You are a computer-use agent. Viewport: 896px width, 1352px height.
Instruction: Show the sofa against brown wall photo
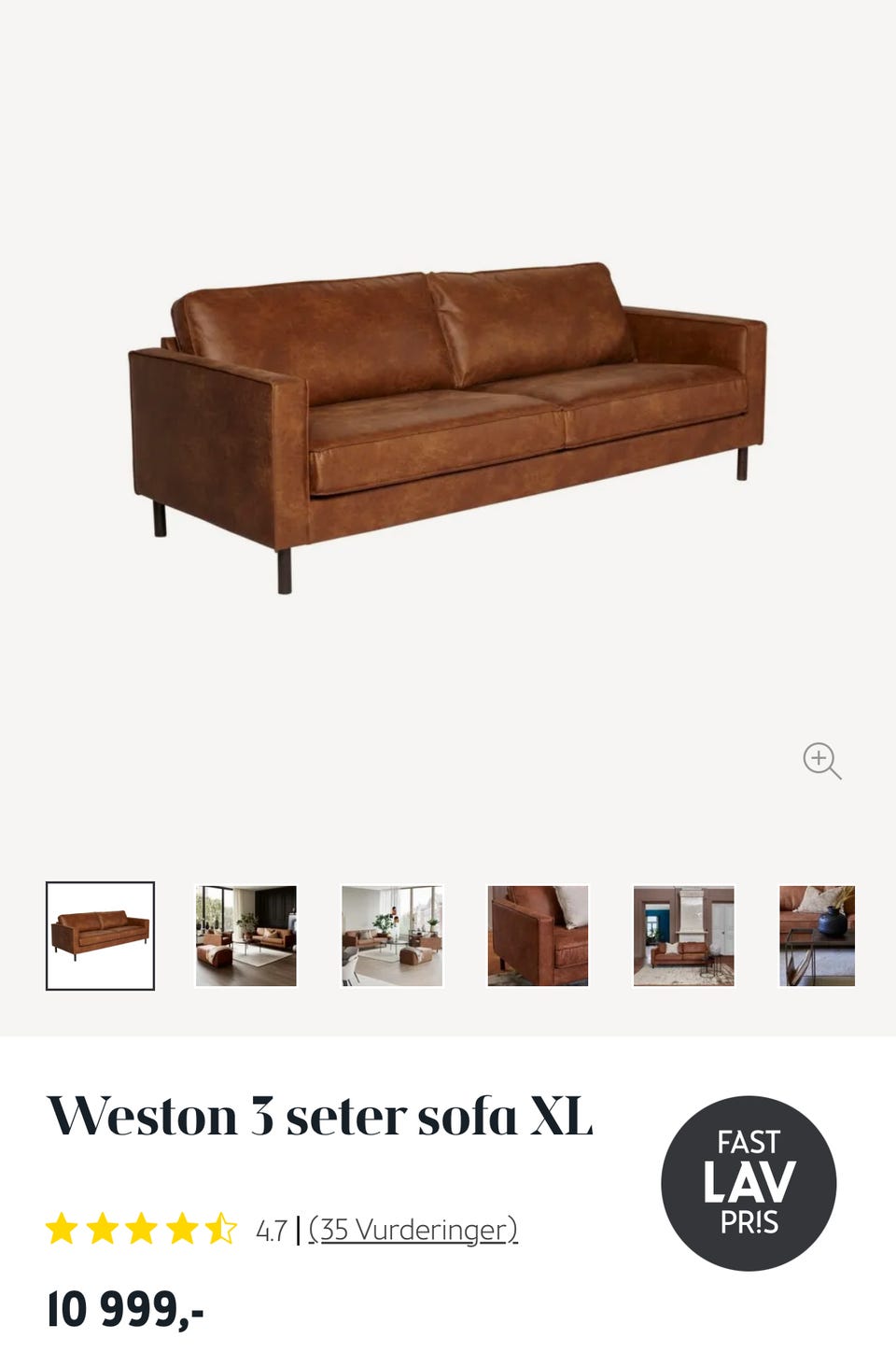(684, 936)
